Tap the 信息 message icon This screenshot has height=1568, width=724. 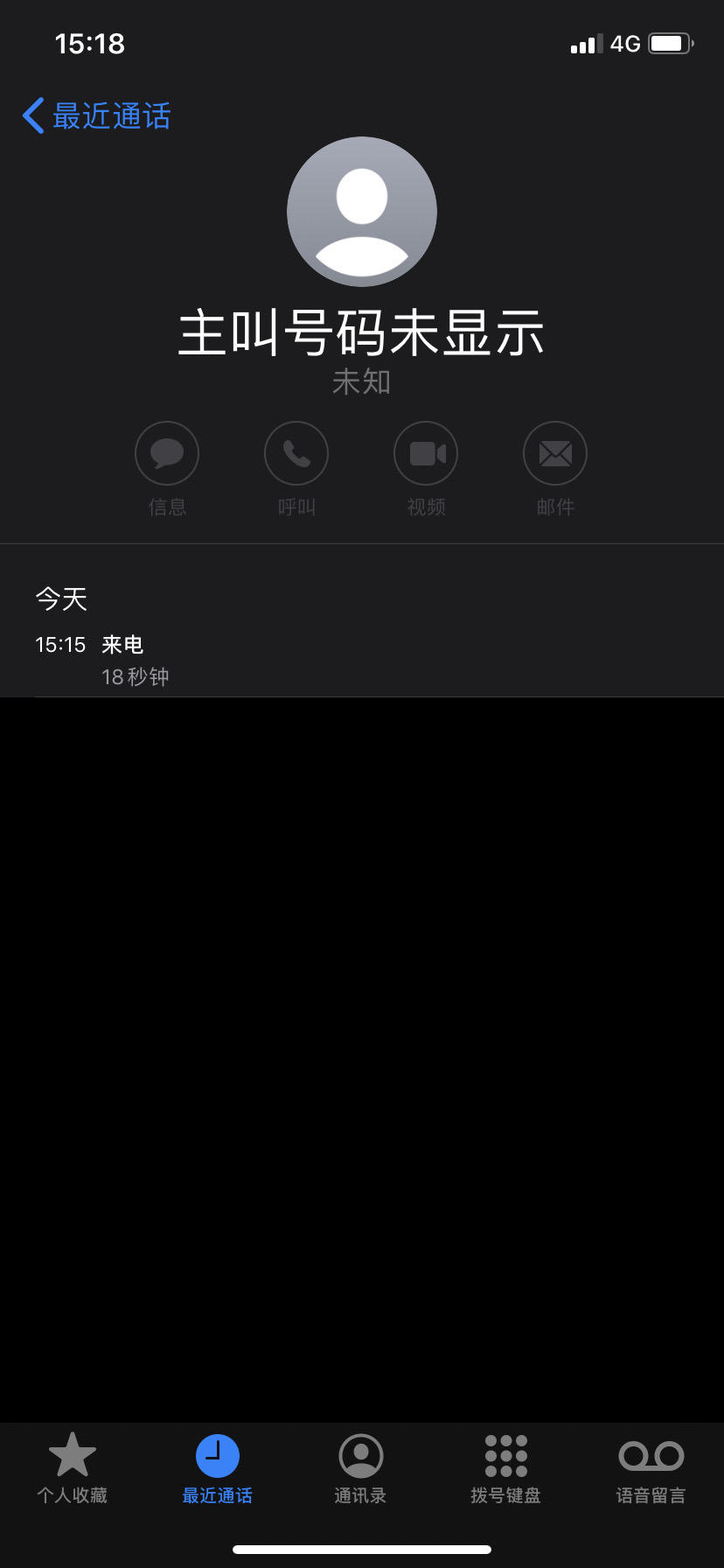166,452
